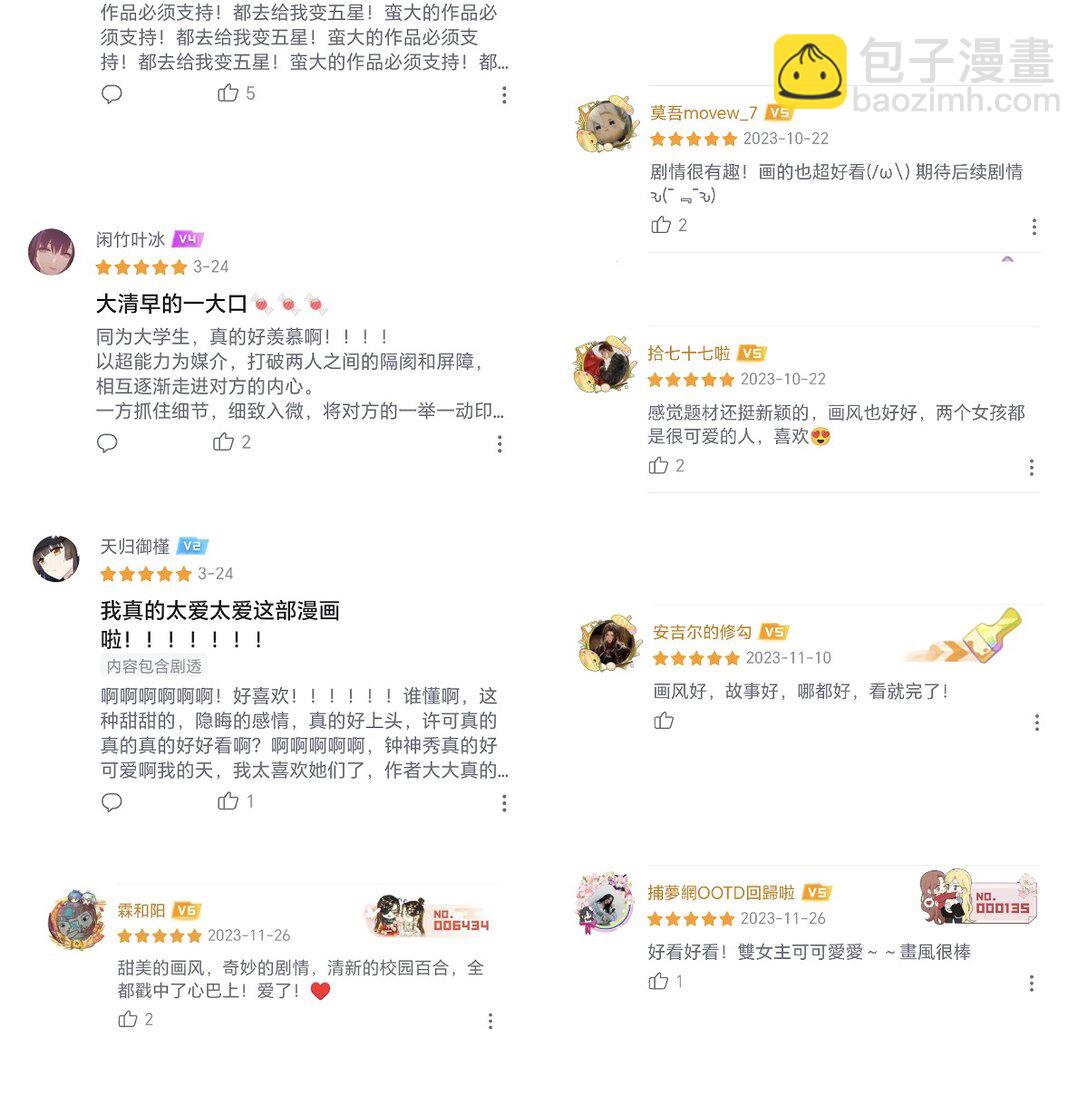Click the thumbs up under 安吉尔的修勾's comment
Screen dimensions: 1088x1105
(662, 720)
